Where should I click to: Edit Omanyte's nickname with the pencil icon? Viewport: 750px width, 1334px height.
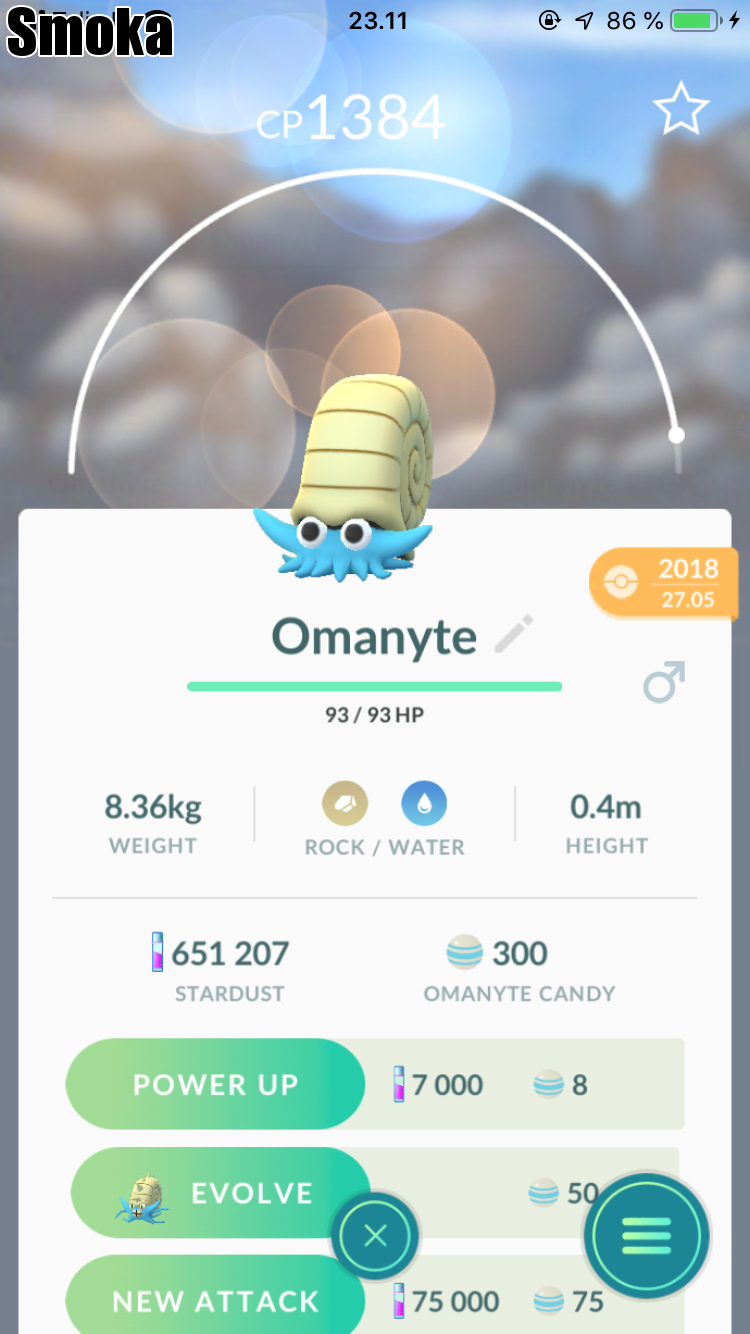[x=514, y=635]
